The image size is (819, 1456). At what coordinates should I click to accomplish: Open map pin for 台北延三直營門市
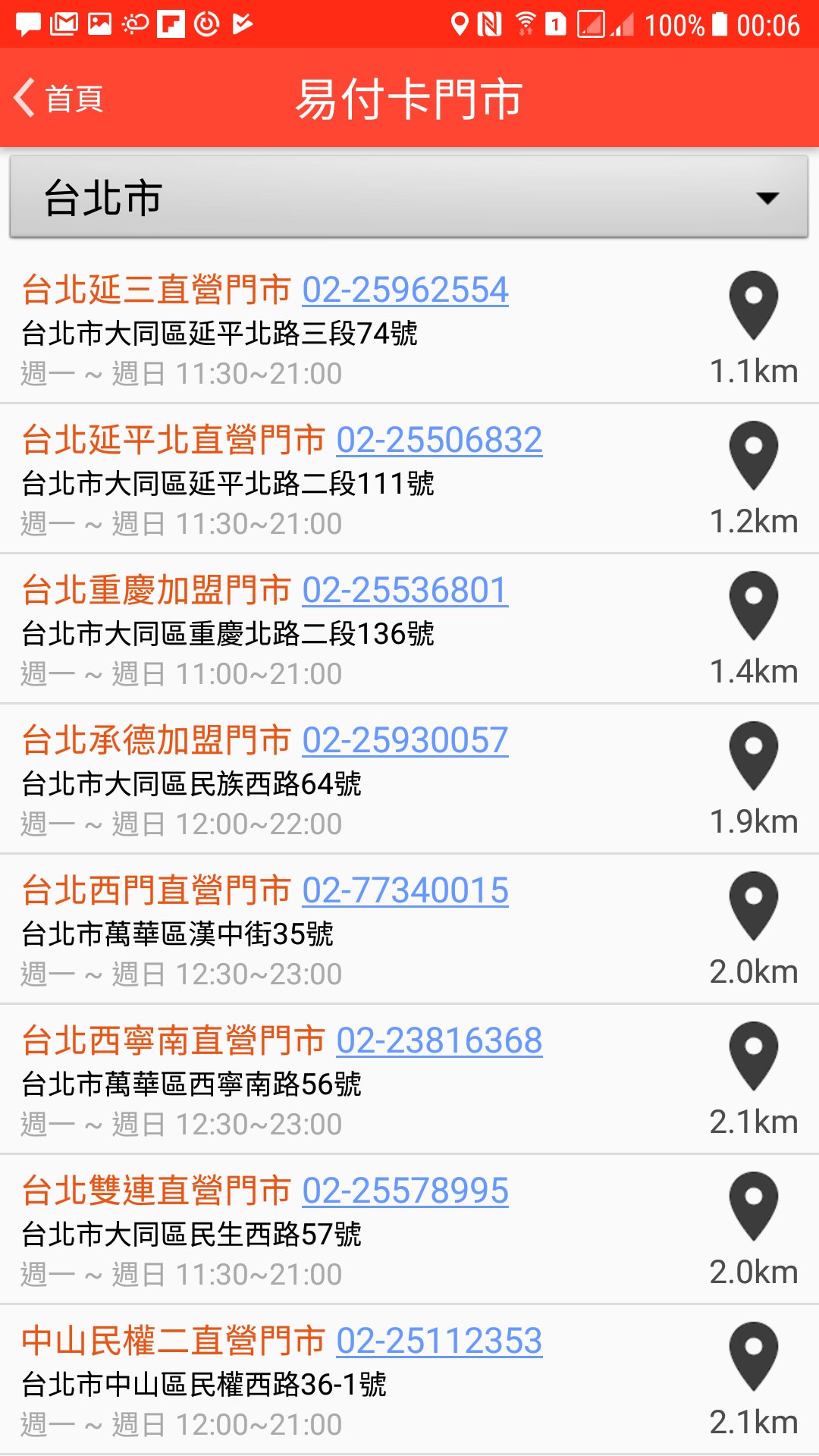pyautogui.click(x=754, y=306)
